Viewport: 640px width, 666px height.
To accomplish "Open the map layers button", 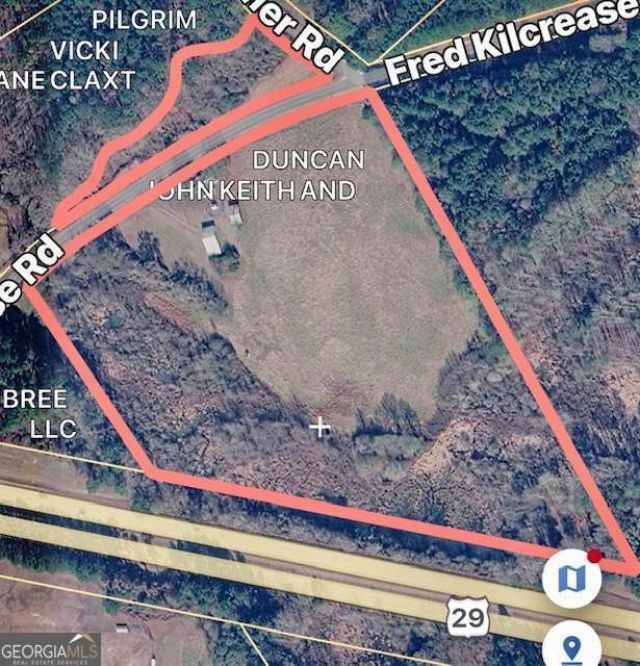I will coord(572,579).
